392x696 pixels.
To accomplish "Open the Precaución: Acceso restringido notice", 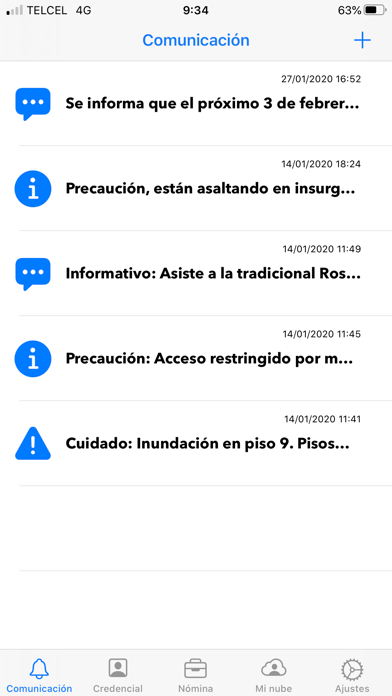I will point(196,358).
